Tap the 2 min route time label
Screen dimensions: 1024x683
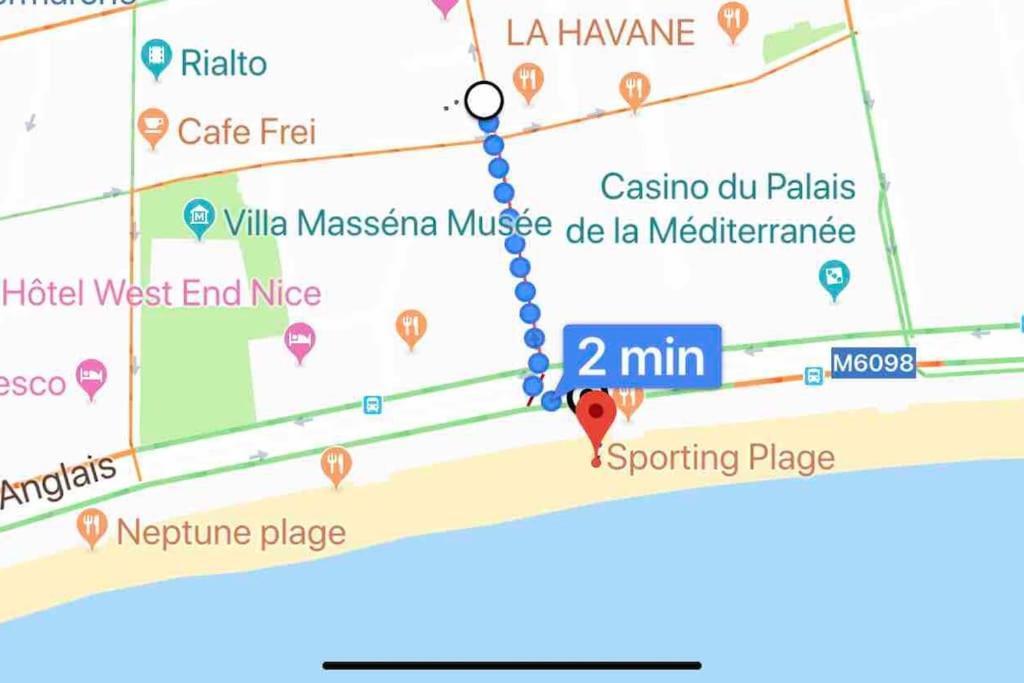pyautogui.click(x=640, y=356)
